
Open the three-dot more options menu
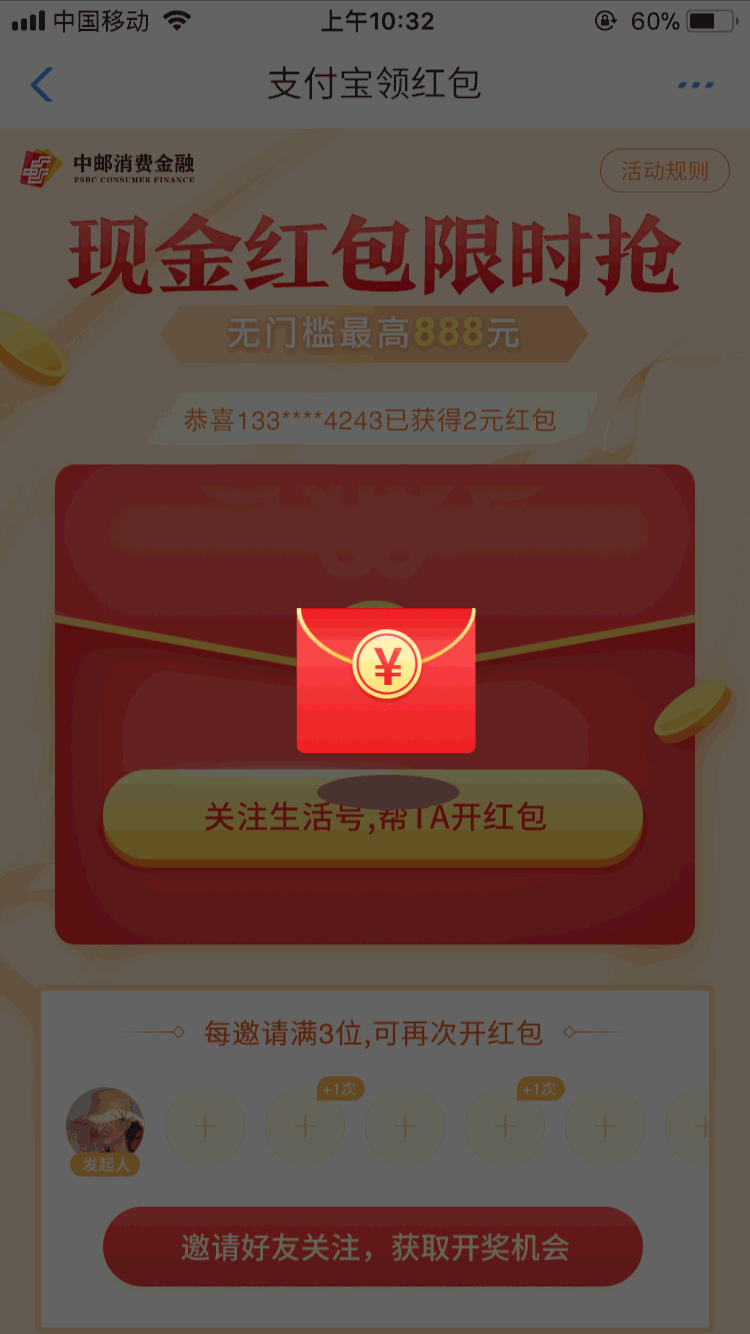tap(695, 85)
